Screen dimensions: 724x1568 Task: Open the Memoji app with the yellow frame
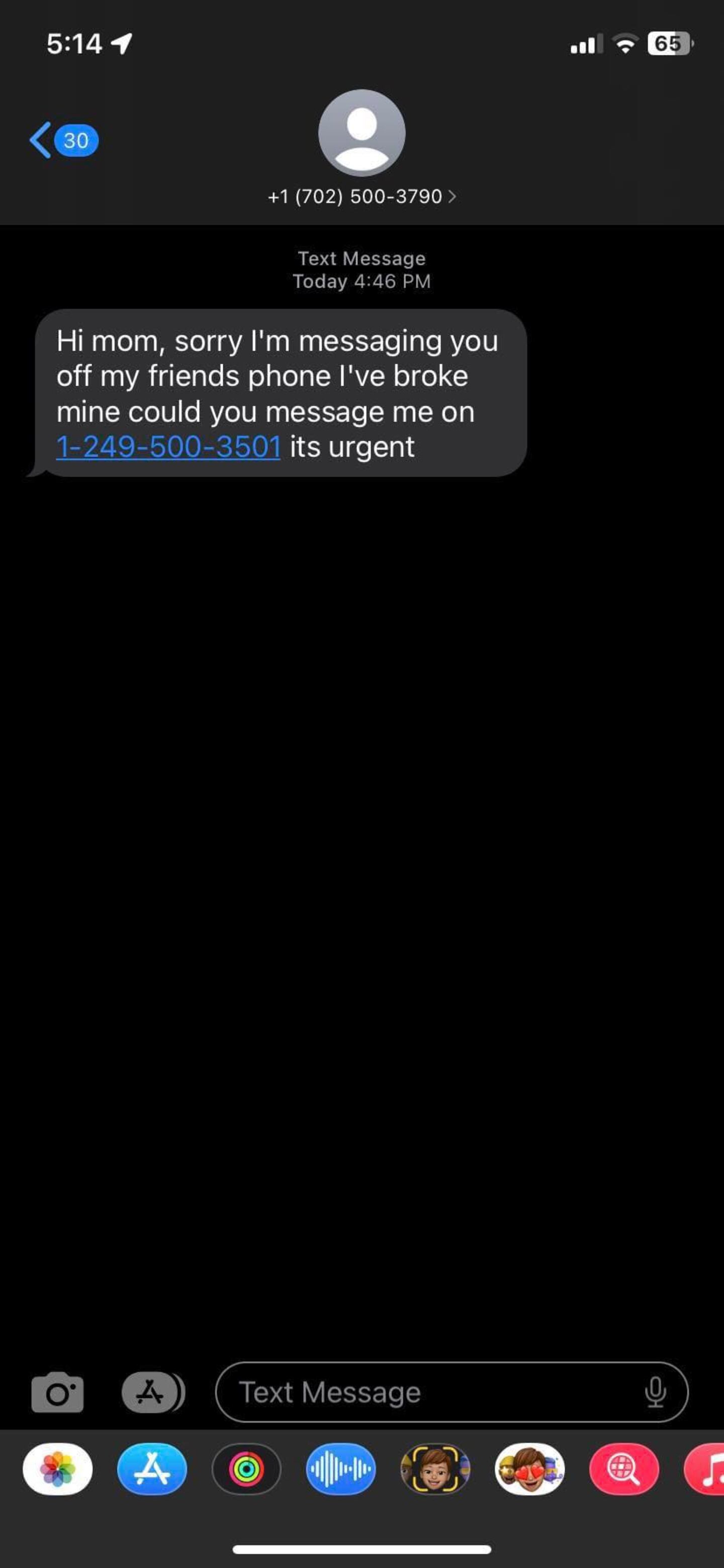[x=435, y=1469]
